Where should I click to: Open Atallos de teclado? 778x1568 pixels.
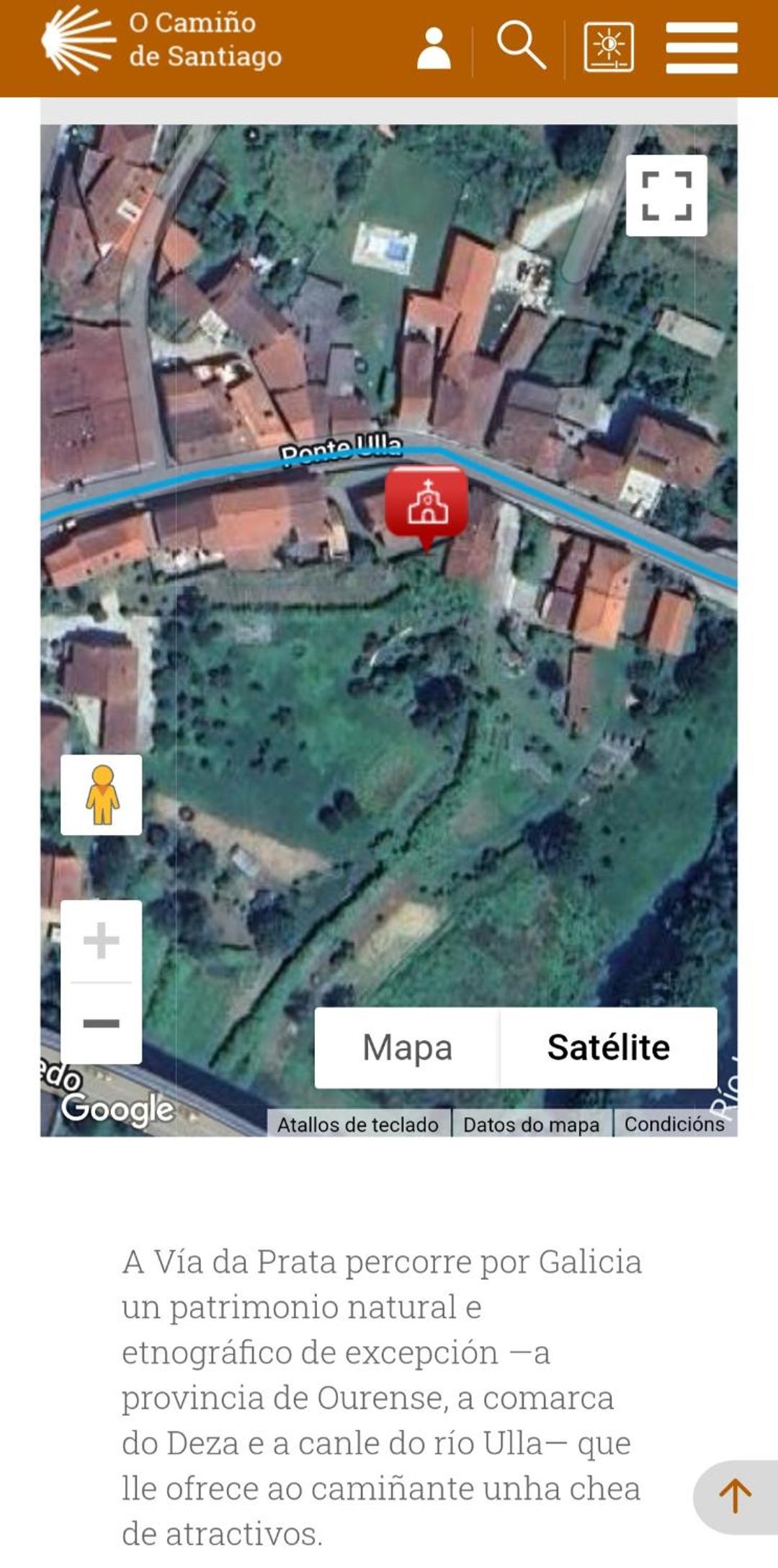coord(358,1124)
